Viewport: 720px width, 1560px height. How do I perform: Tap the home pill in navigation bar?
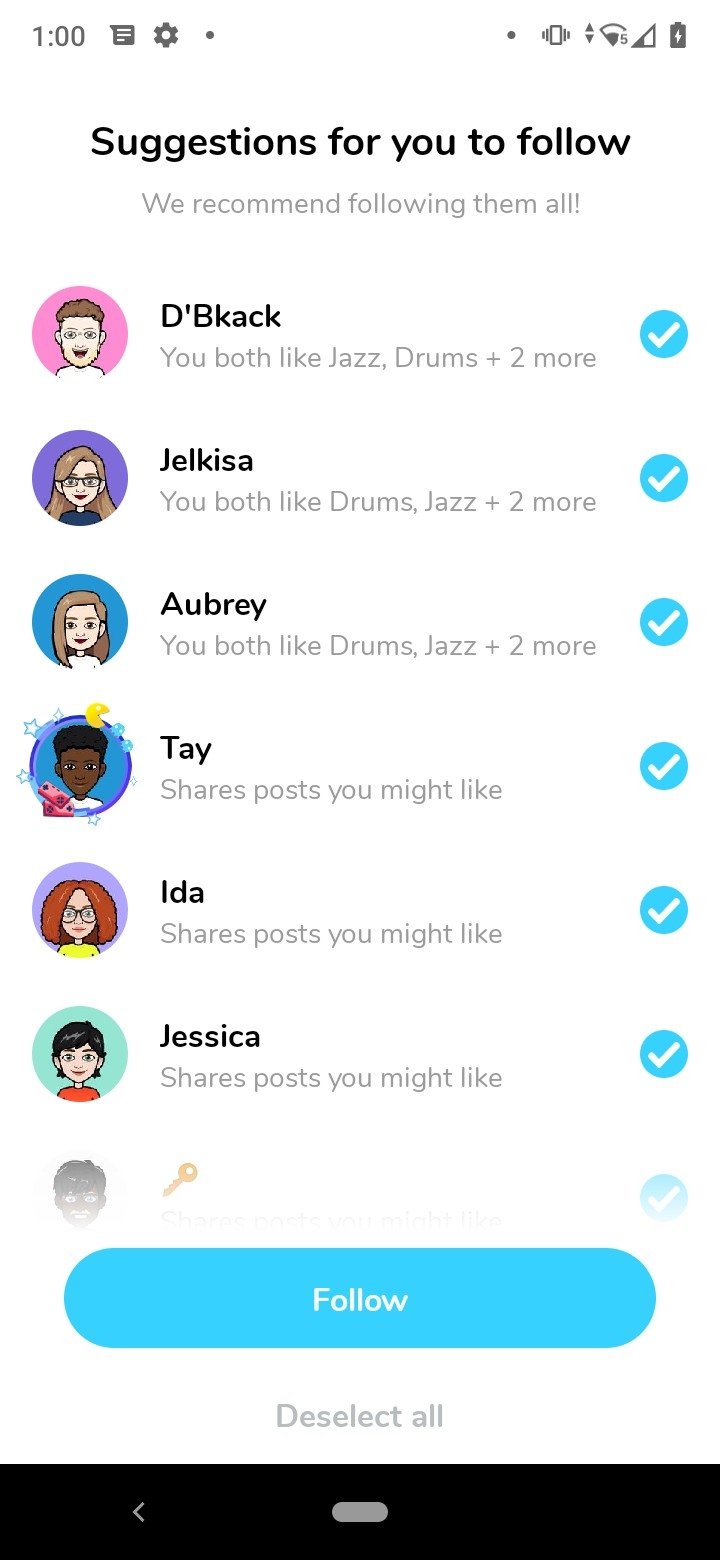[x=360, y=1512]
